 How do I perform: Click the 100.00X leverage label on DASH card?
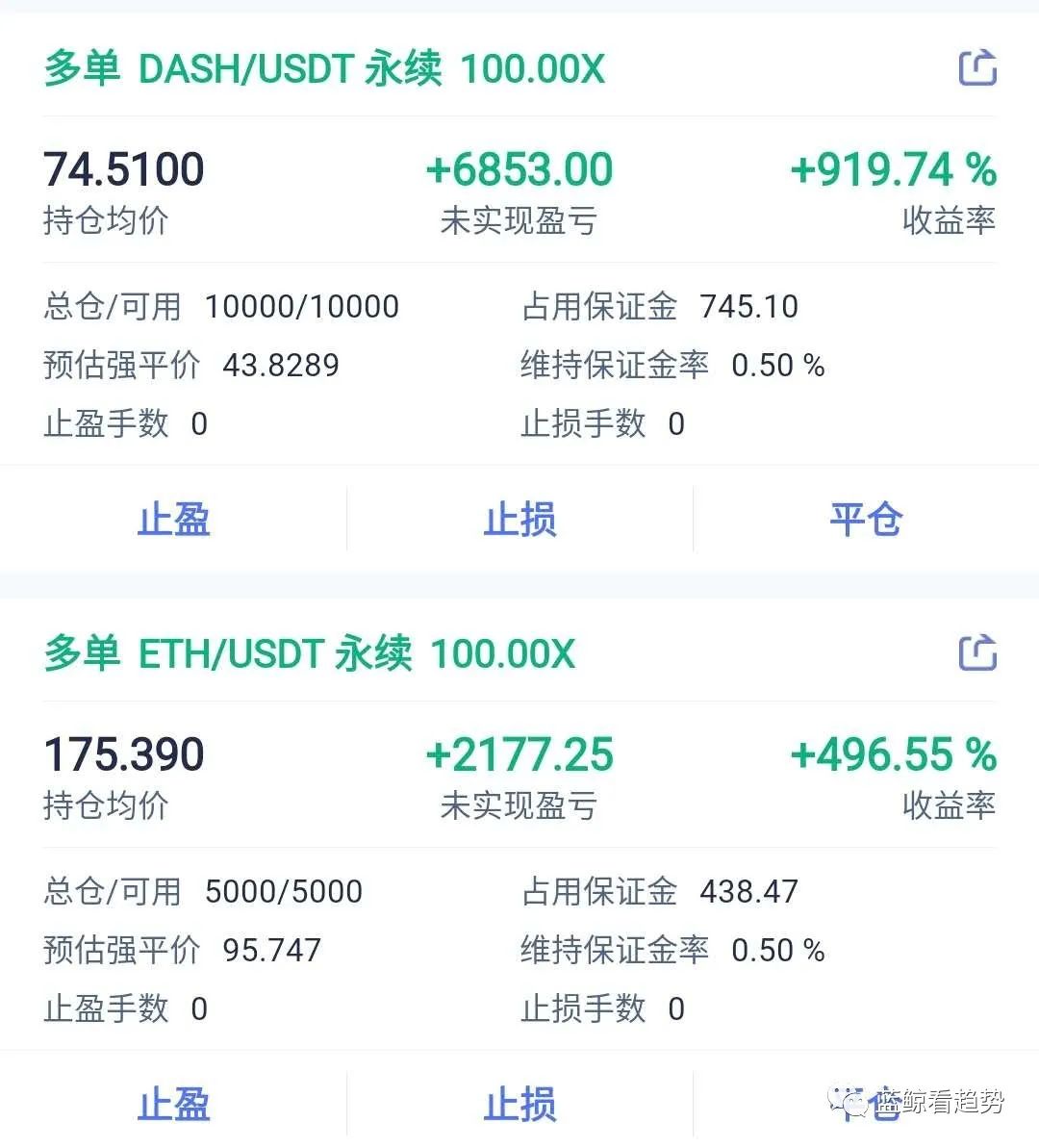[535, 67]
